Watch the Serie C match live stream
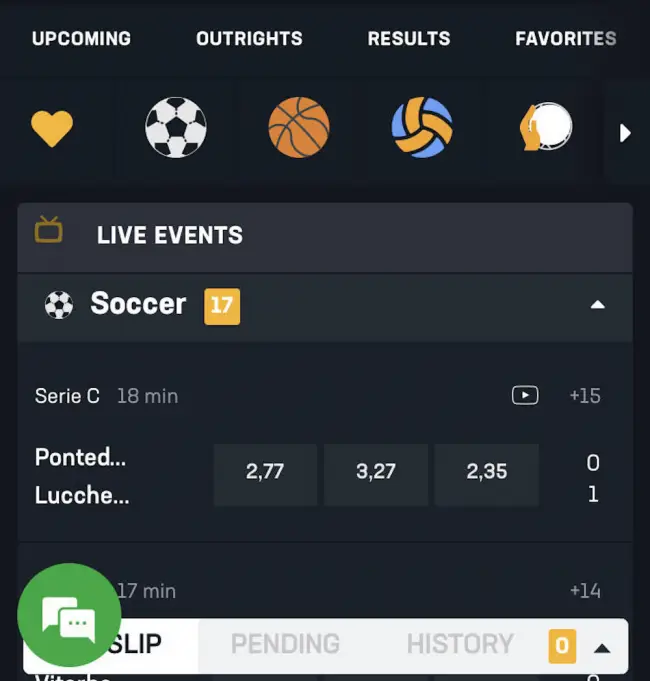This screenshot has width=650, height=681. (525, 395)
